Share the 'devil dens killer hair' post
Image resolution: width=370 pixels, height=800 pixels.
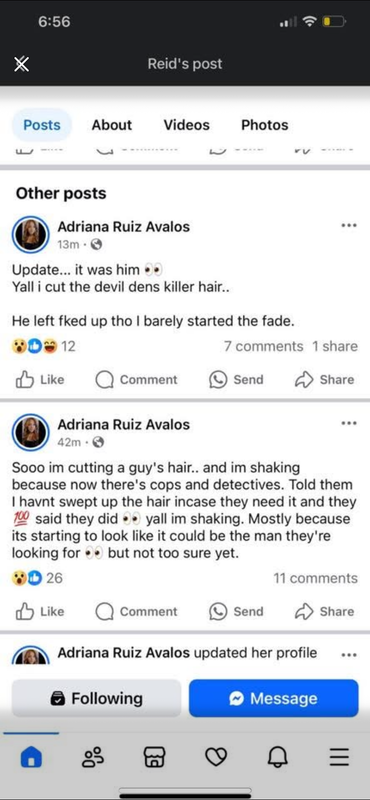(325, 380)
